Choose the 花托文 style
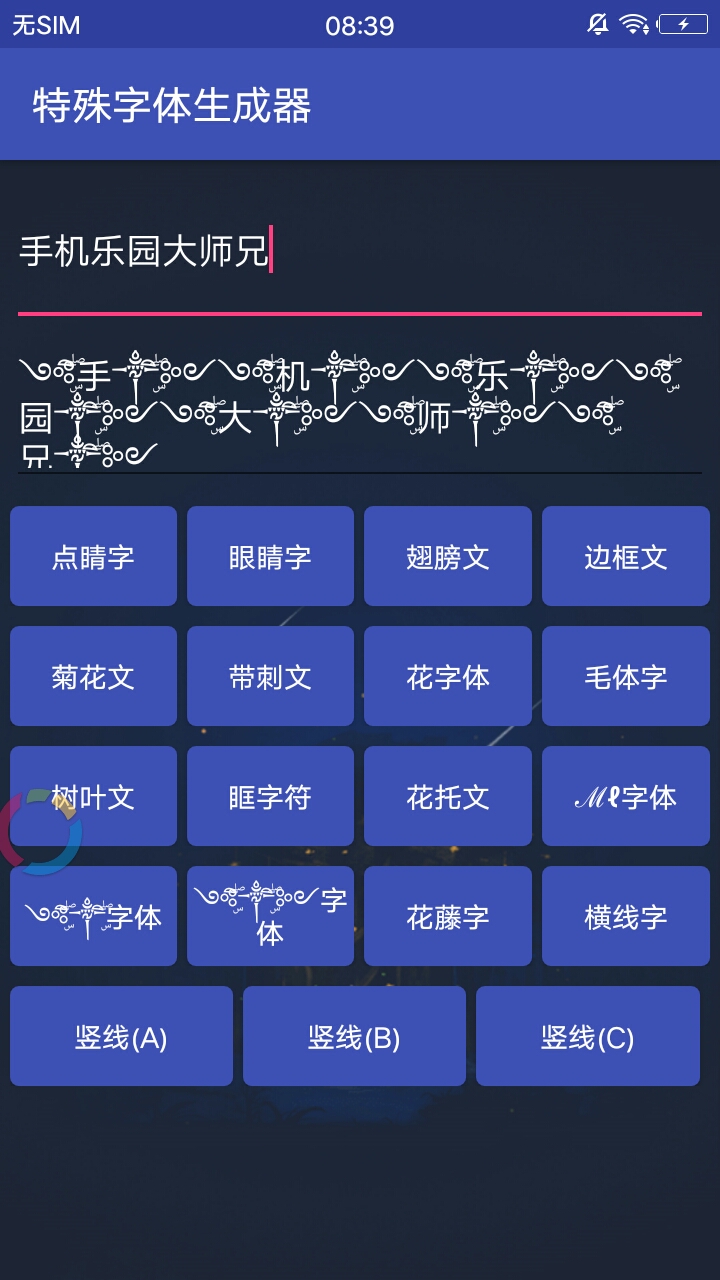This screenshot has height=1280, width=720. point(448,796)
